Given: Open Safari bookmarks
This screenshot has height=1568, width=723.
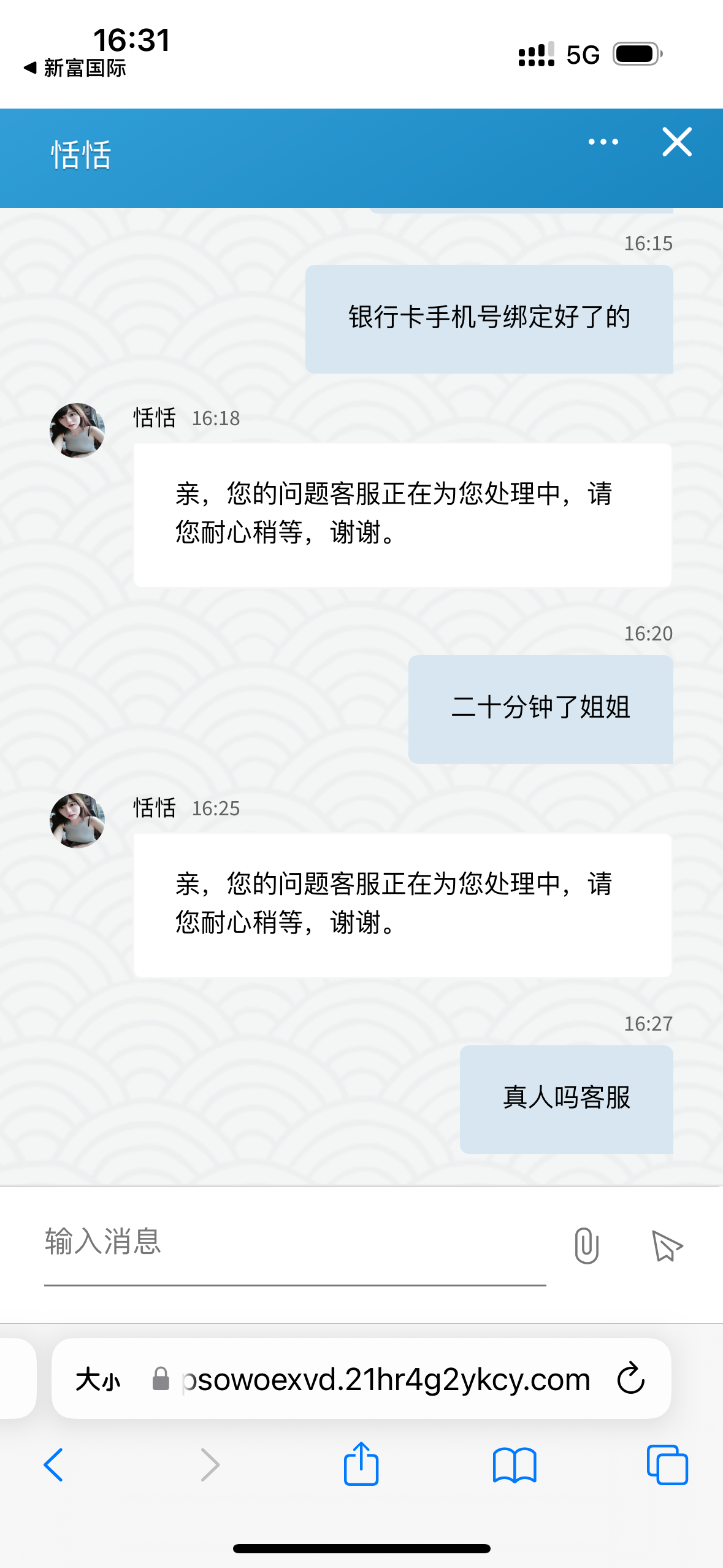Looking at the screenshot, I should (515, 1465).
